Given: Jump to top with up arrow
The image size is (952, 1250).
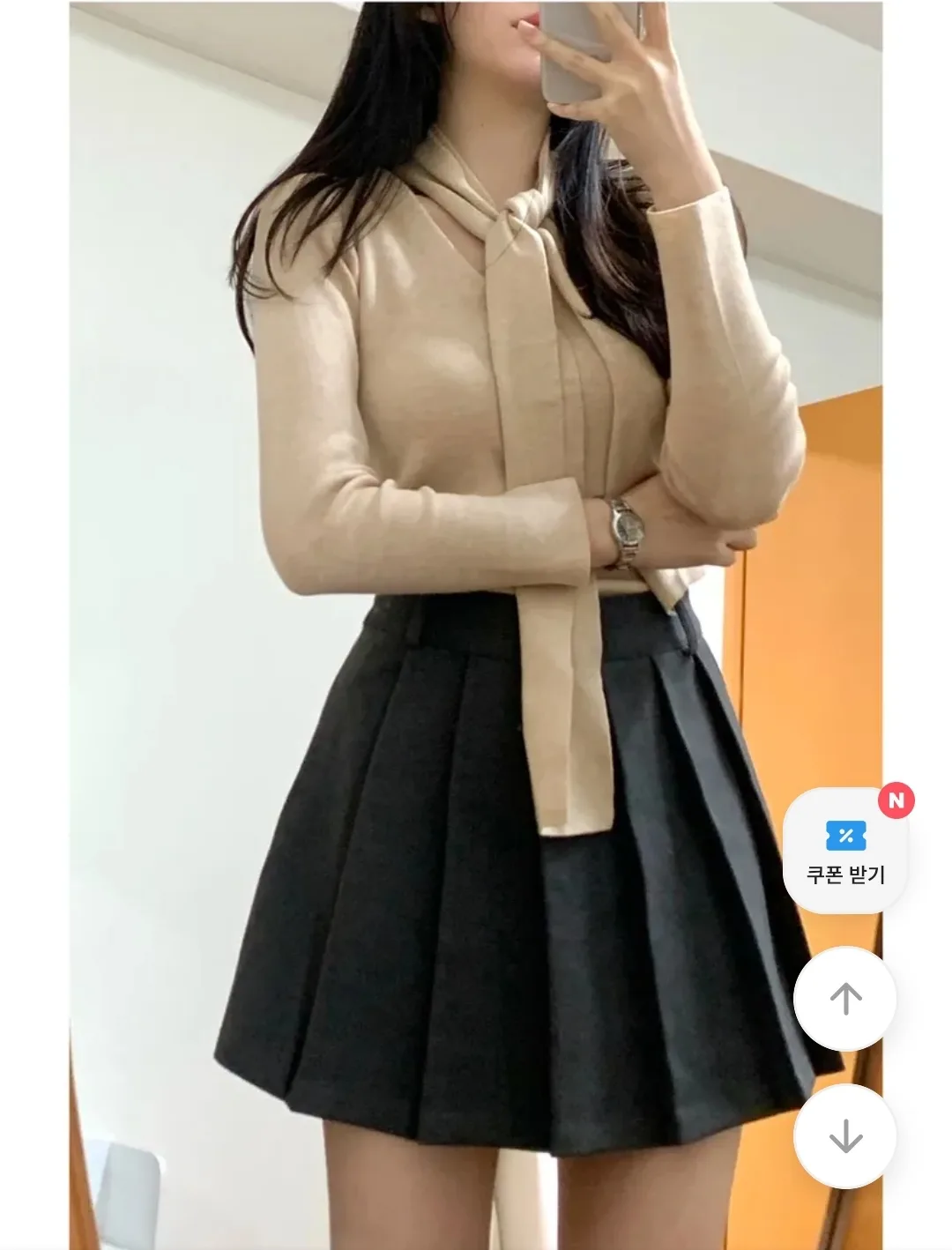Looking at the screenshot, I should click(844, 998).
